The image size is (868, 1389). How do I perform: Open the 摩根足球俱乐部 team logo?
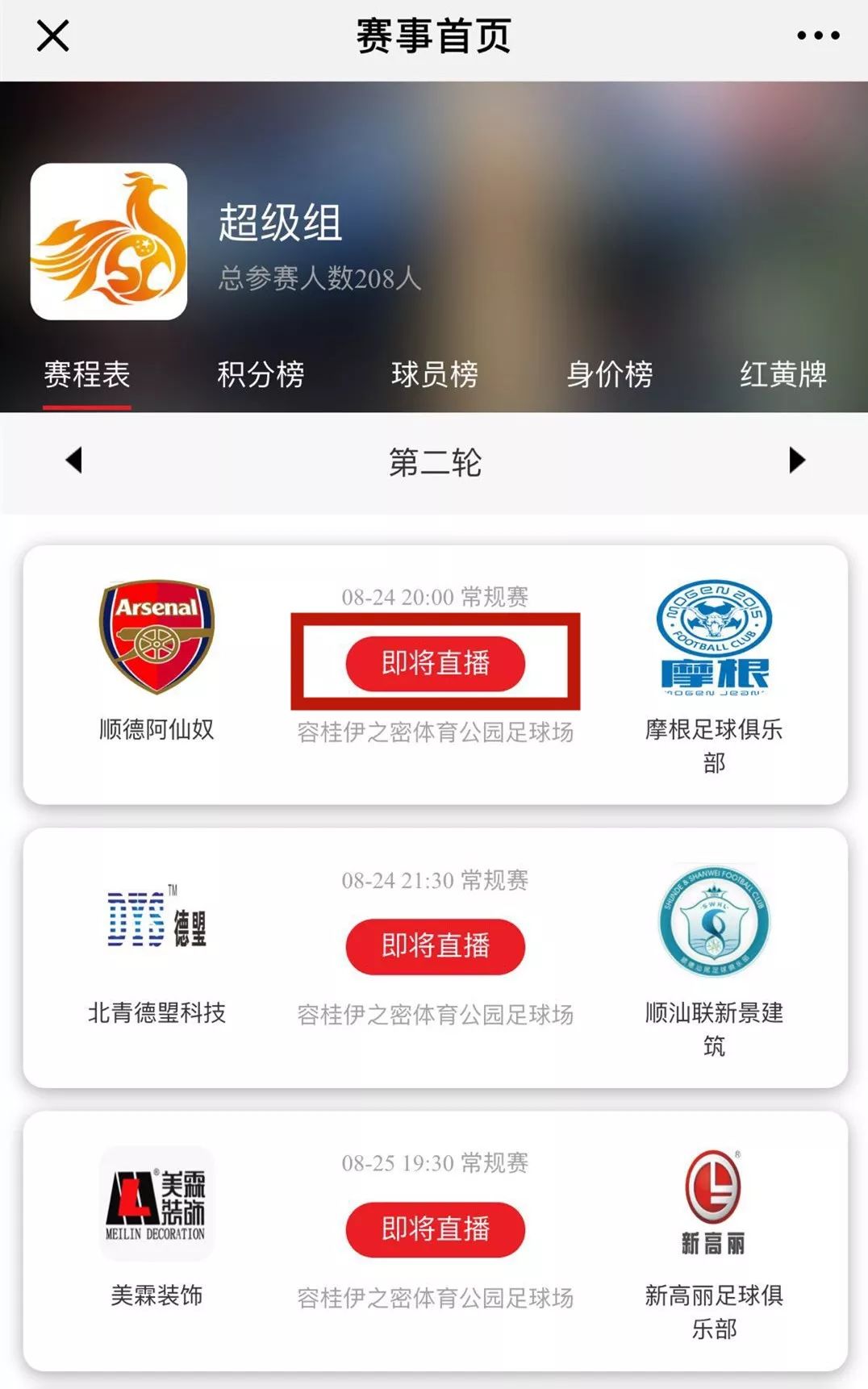point(714,636)
